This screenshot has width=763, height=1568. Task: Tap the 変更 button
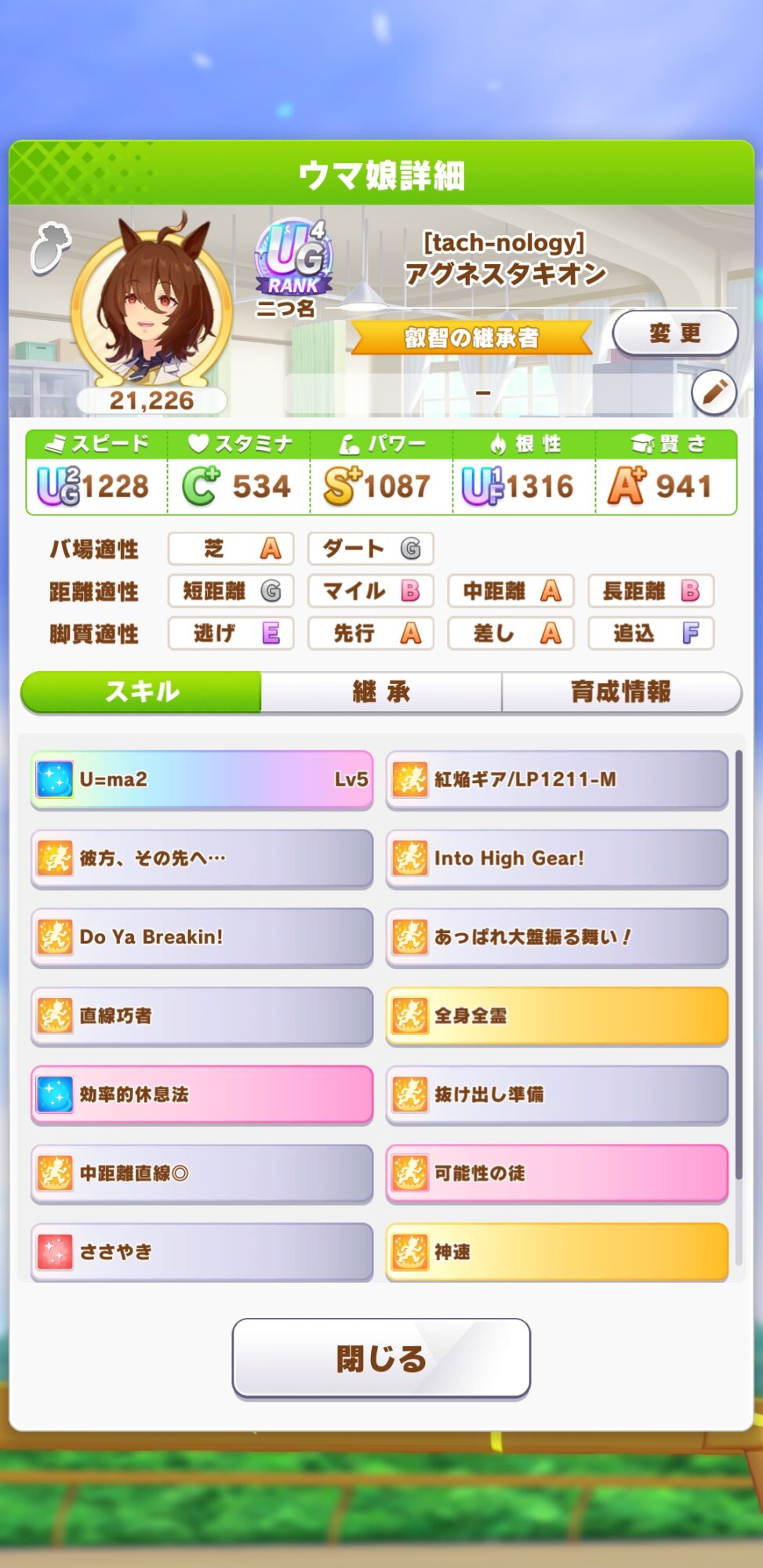[x=674, y=333]
